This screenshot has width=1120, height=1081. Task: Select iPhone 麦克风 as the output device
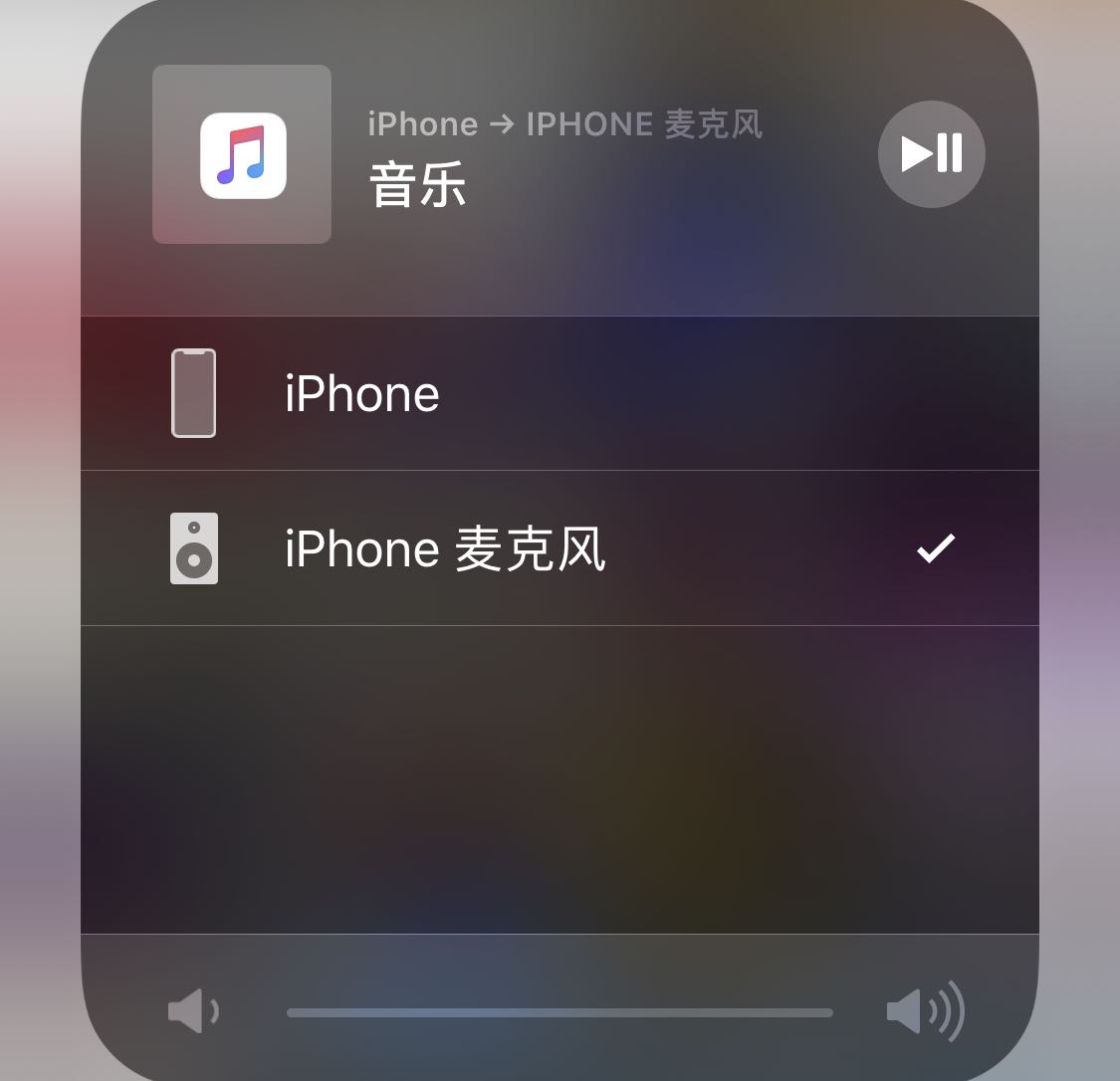click(x=560, y=548)
